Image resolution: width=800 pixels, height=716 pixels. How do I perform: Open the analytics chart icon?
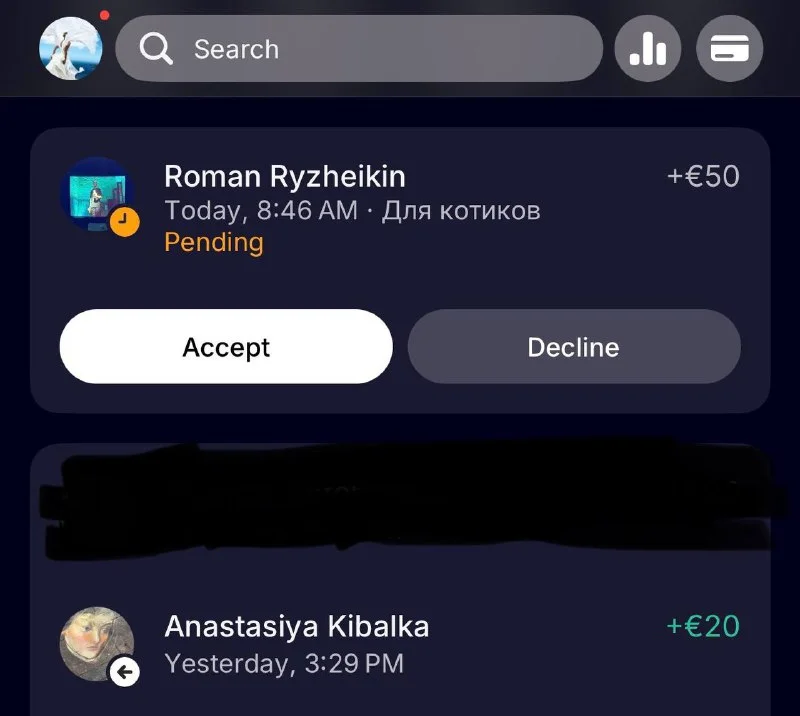coord(648,48)
